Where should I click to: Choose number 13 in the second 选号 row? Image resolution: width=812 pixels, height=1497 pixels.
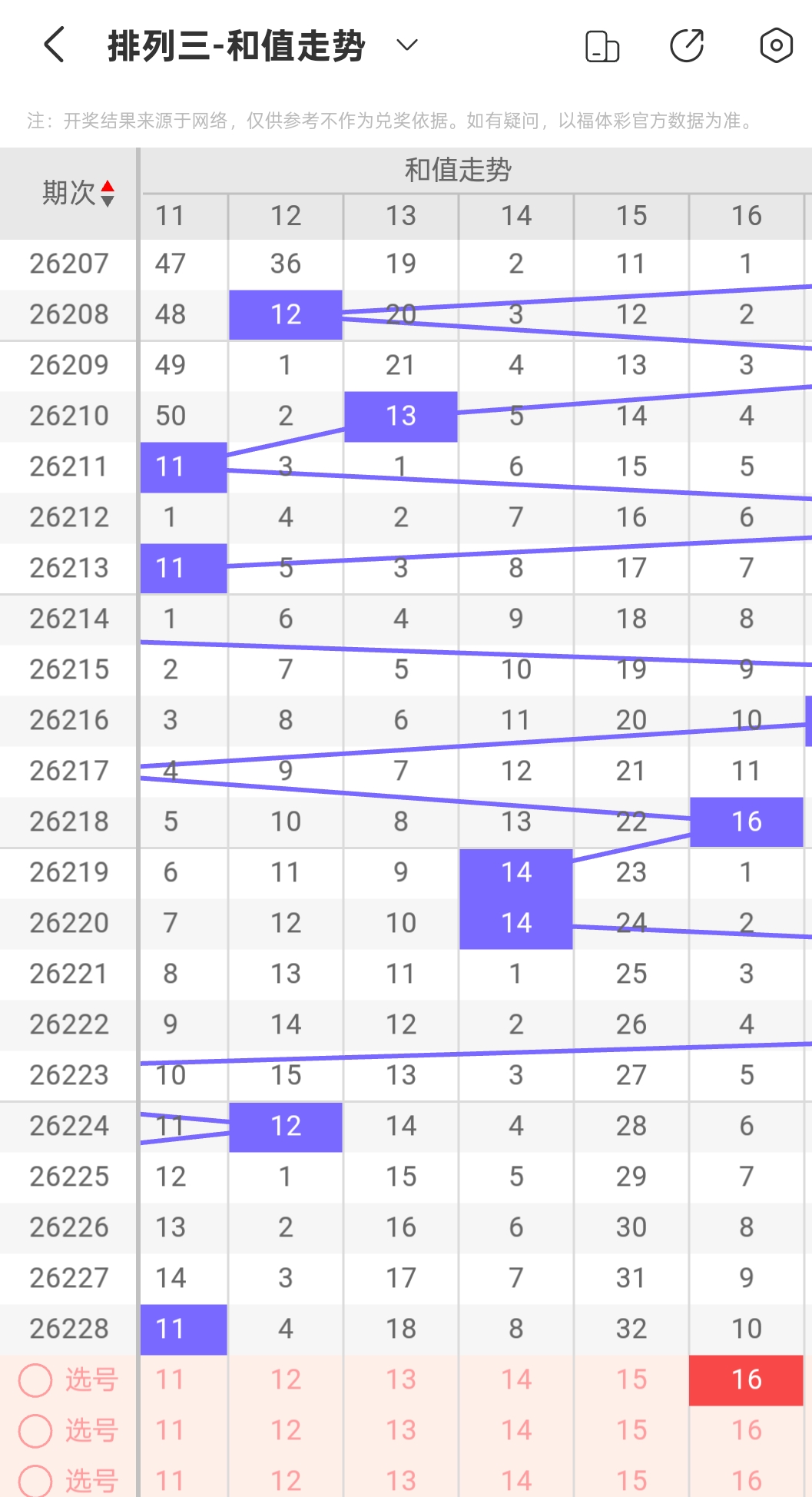401,1431
